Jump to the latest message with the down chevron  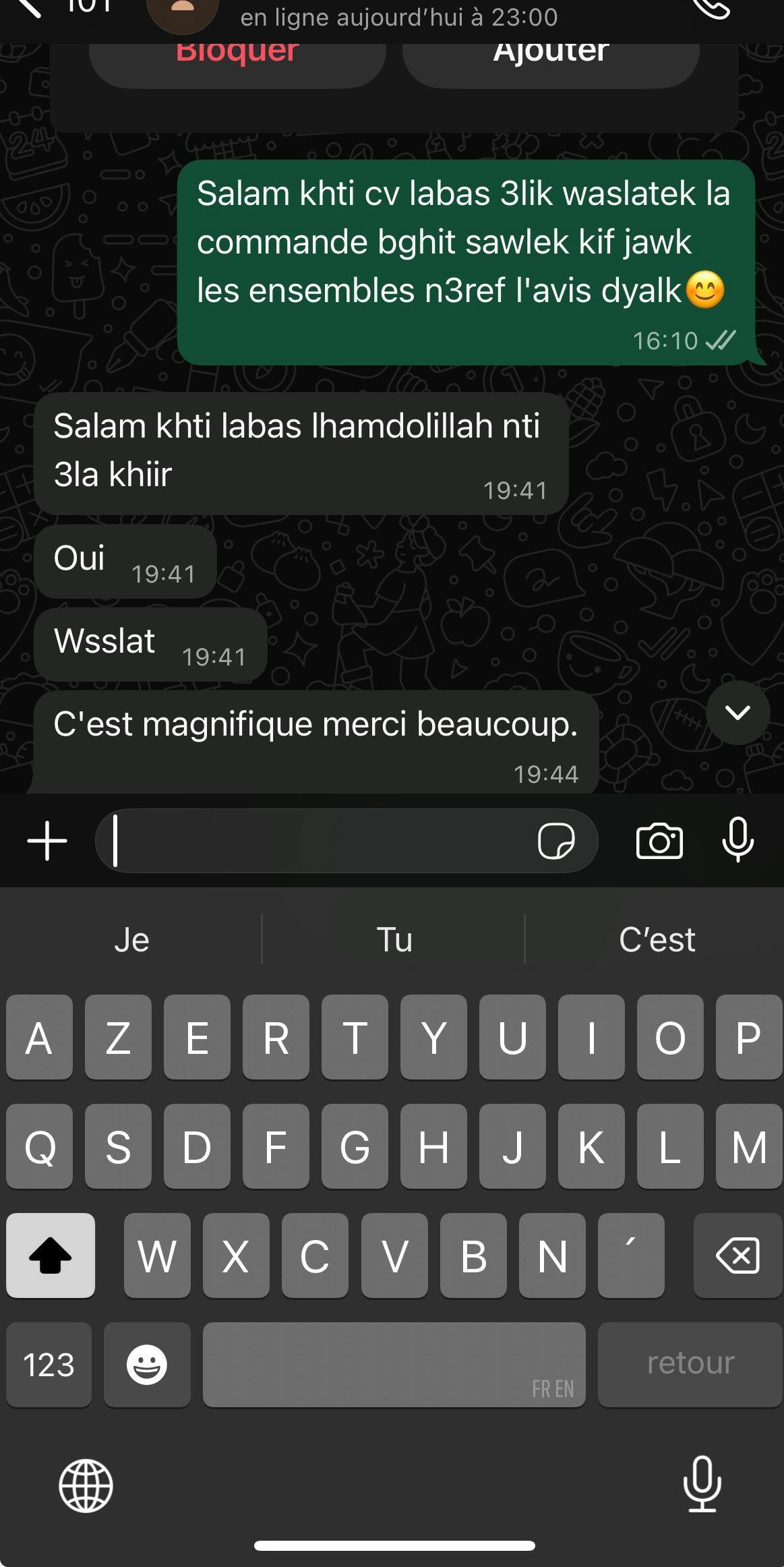[x=737, y=712]
